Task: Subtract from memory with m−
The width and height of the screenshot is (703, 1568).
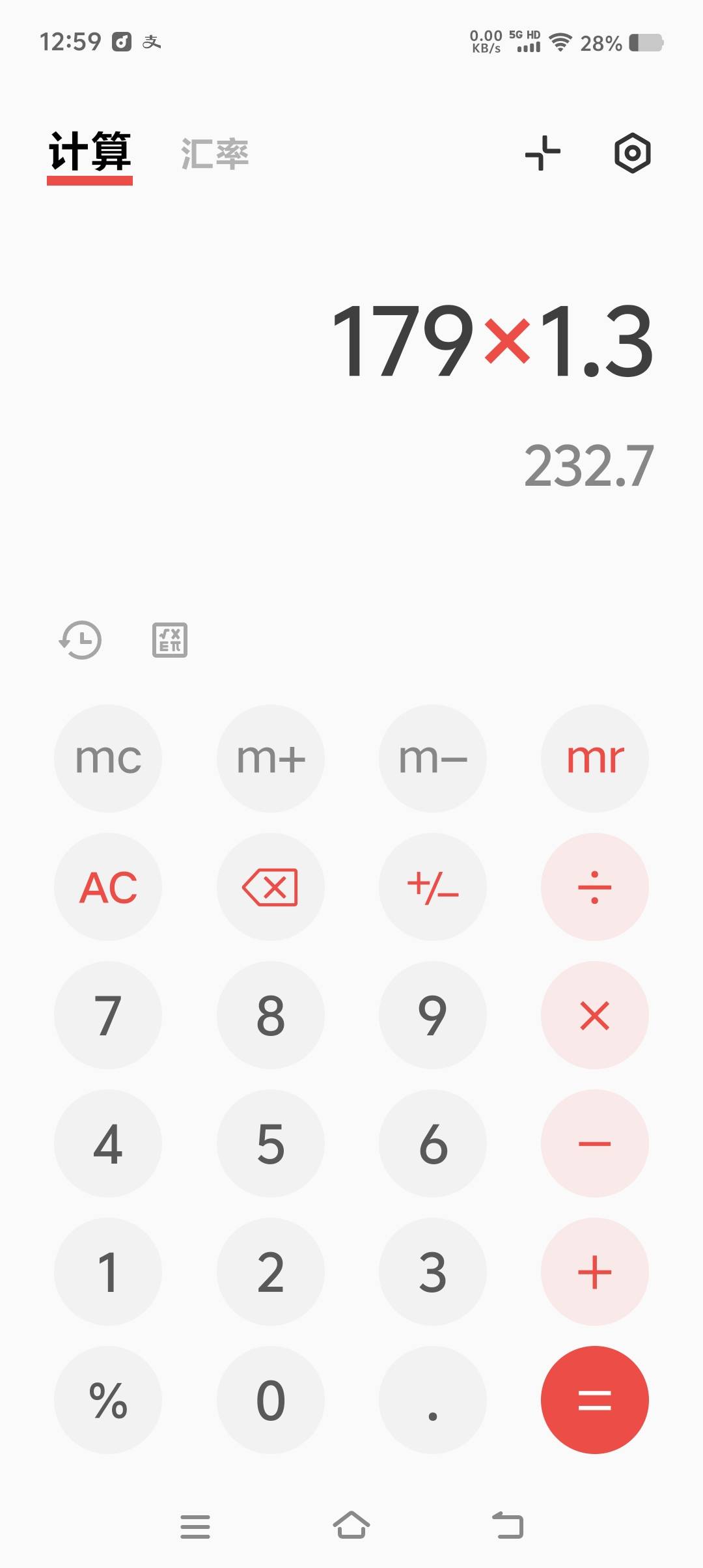Action: click(433, 759)
